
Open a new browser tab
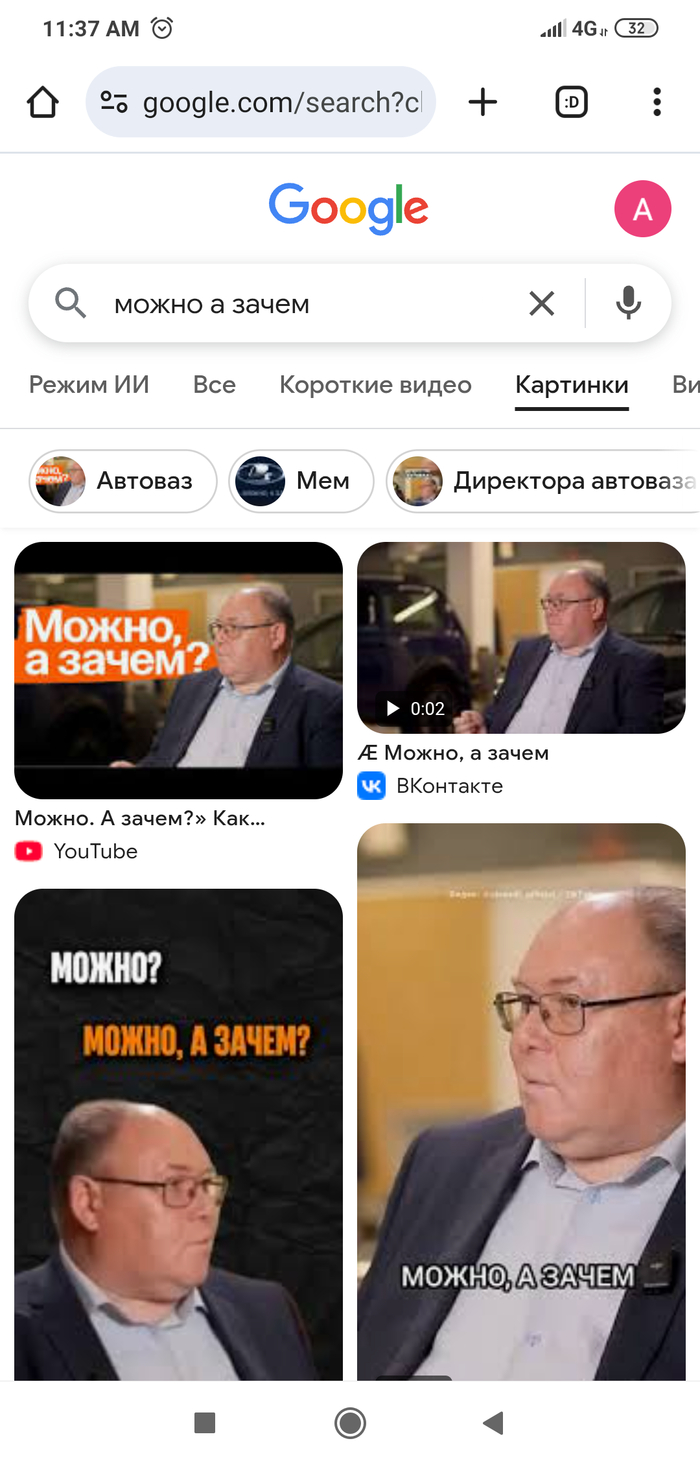[x=483, y=102]
